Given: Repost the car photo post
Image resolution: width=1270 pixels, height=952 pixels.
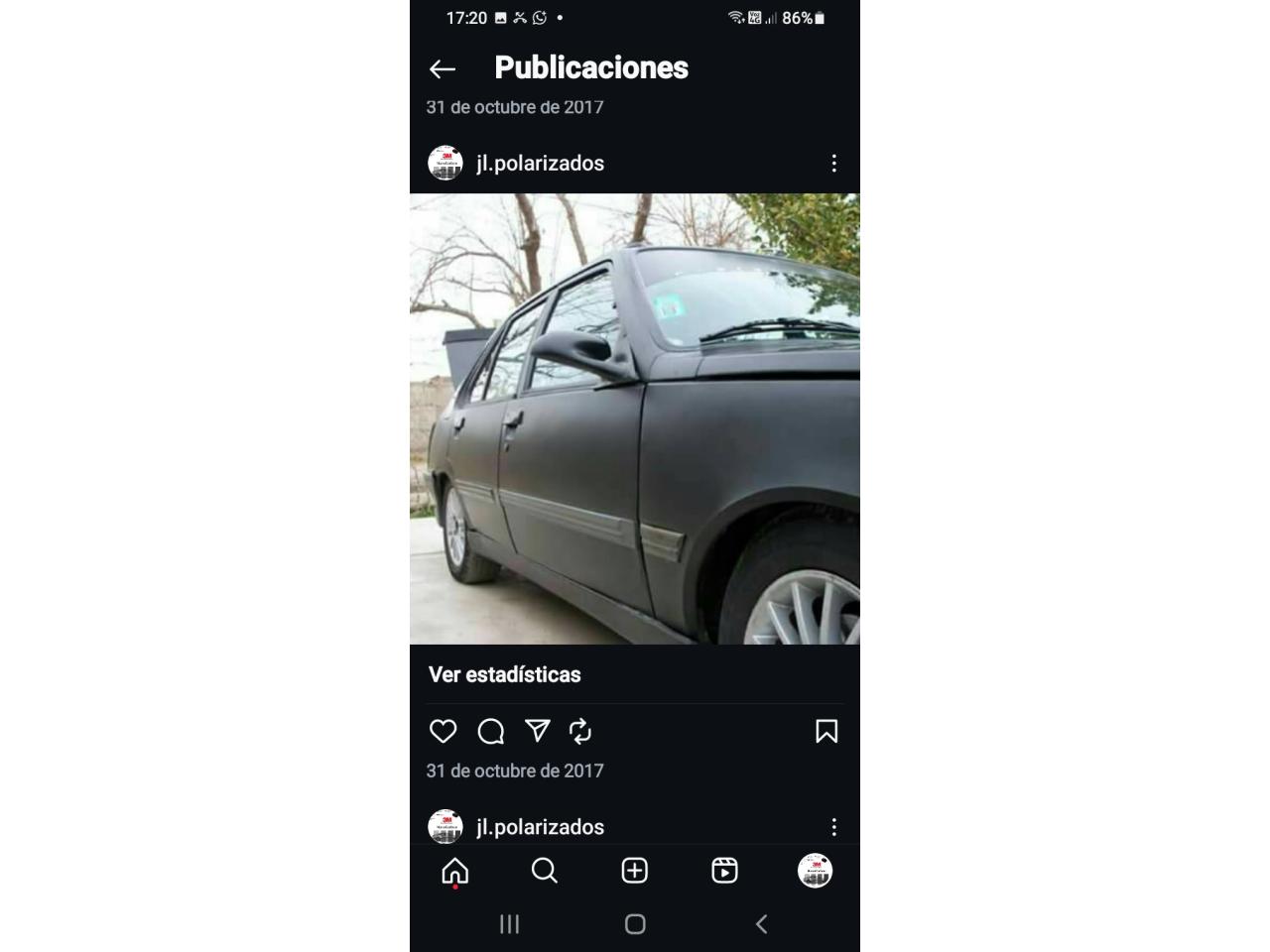Looking at the screenshot, I should coord(580,732).
